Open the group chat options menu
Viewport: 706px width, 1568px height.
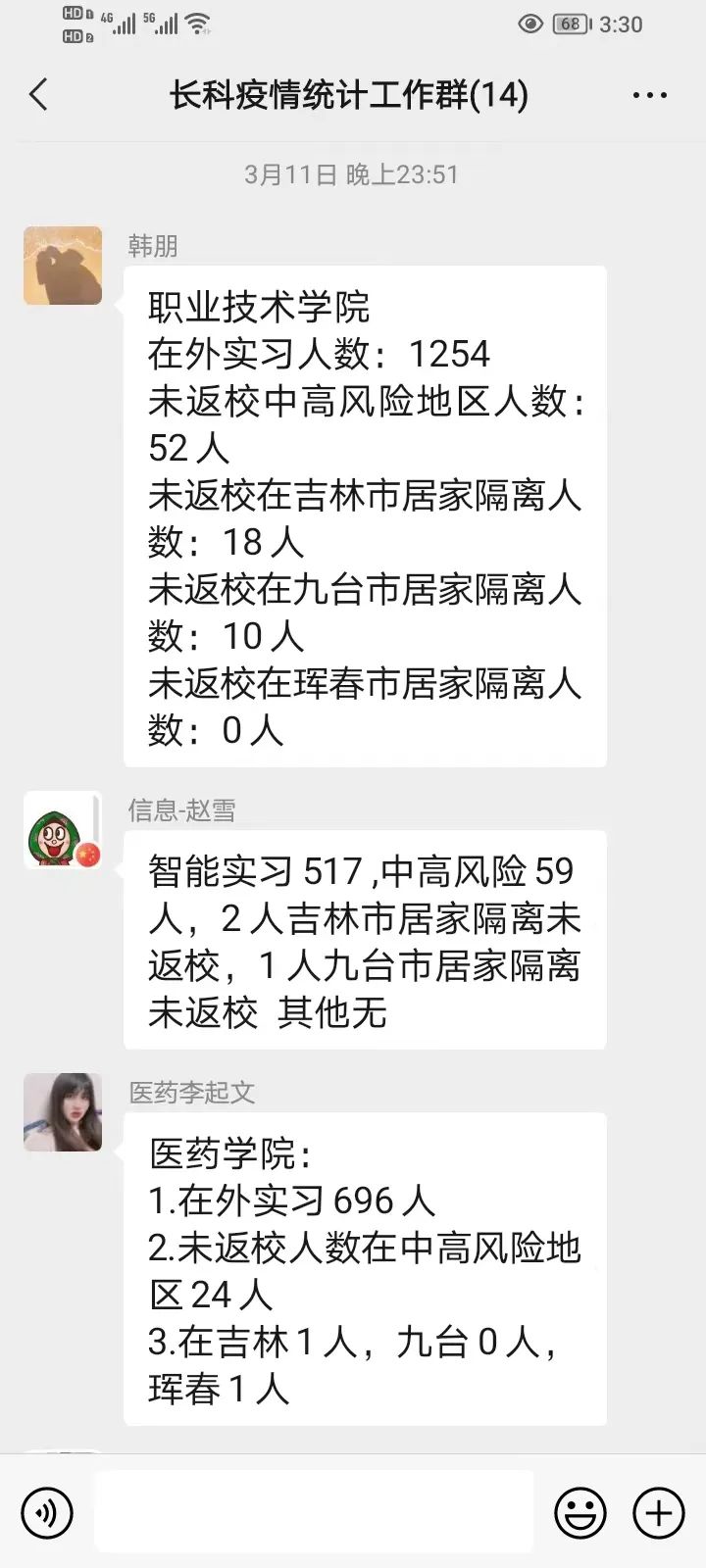point(649,96)
